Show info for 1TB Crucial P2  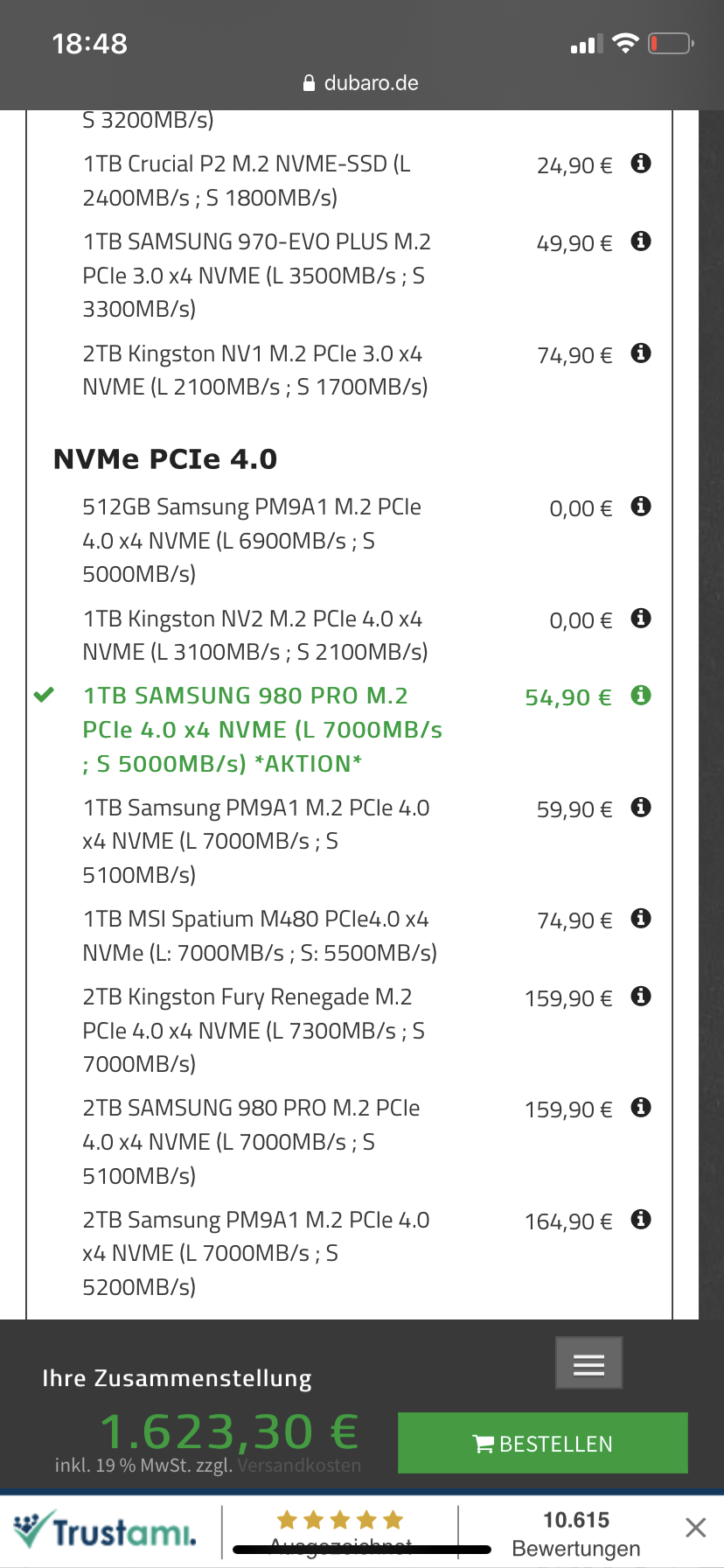pos(641,164)
